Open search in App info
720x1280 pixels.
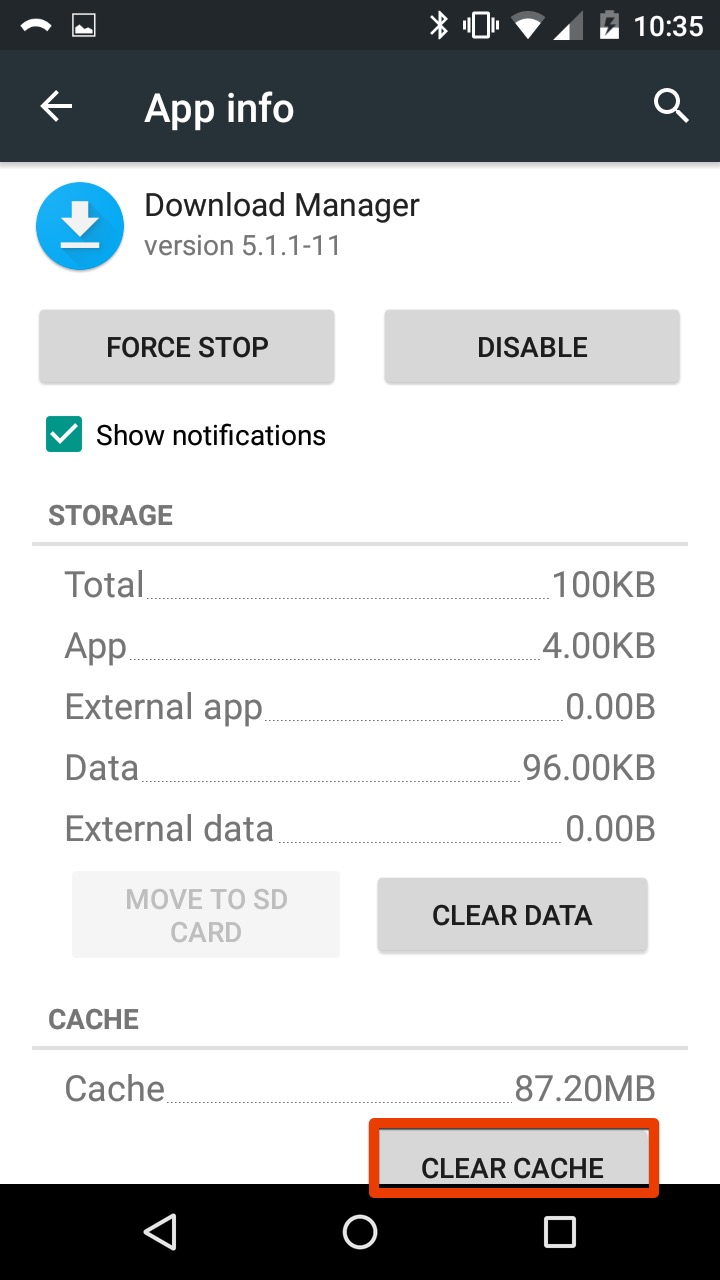670,106
